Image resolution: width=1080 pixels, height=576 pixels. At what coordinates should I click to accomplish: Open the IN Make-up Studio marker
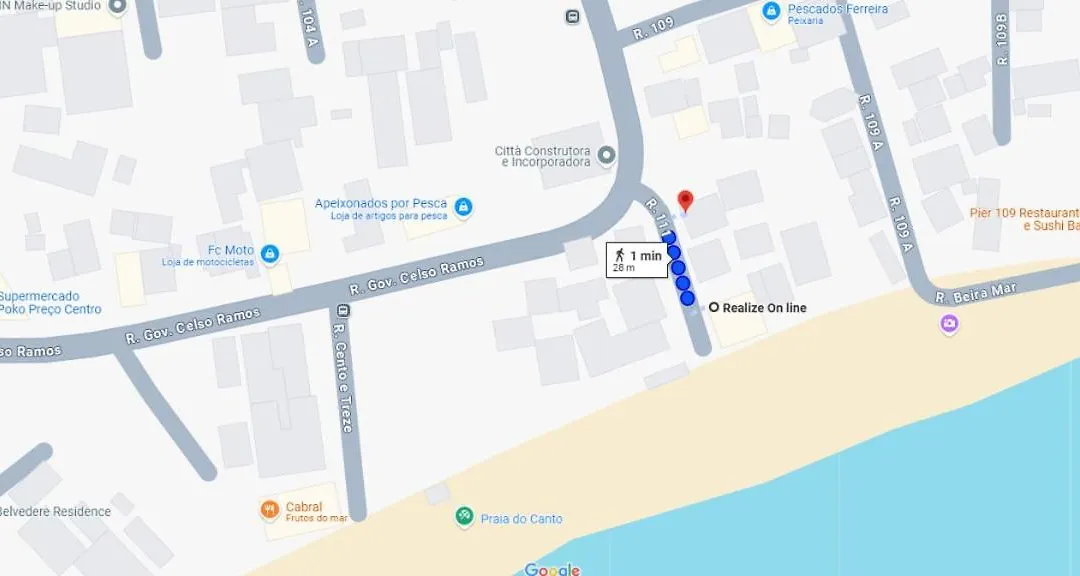[x=117, y=7]
